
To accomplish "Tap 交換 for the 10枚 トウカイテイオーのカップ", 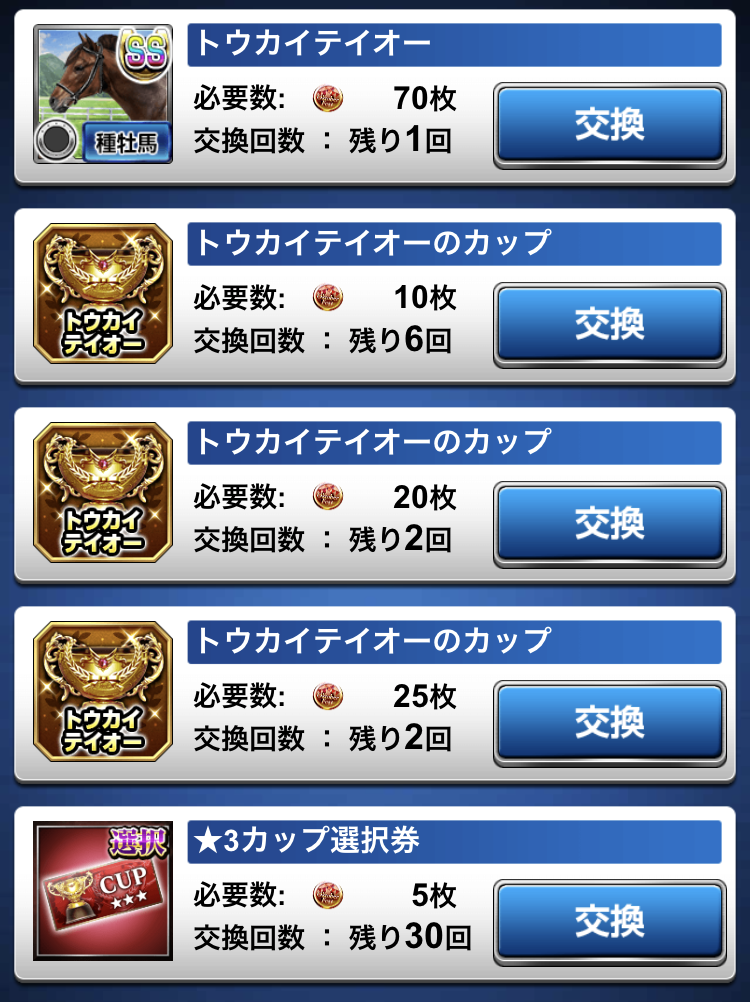I will pyautogui.click(x=609, y=322).
